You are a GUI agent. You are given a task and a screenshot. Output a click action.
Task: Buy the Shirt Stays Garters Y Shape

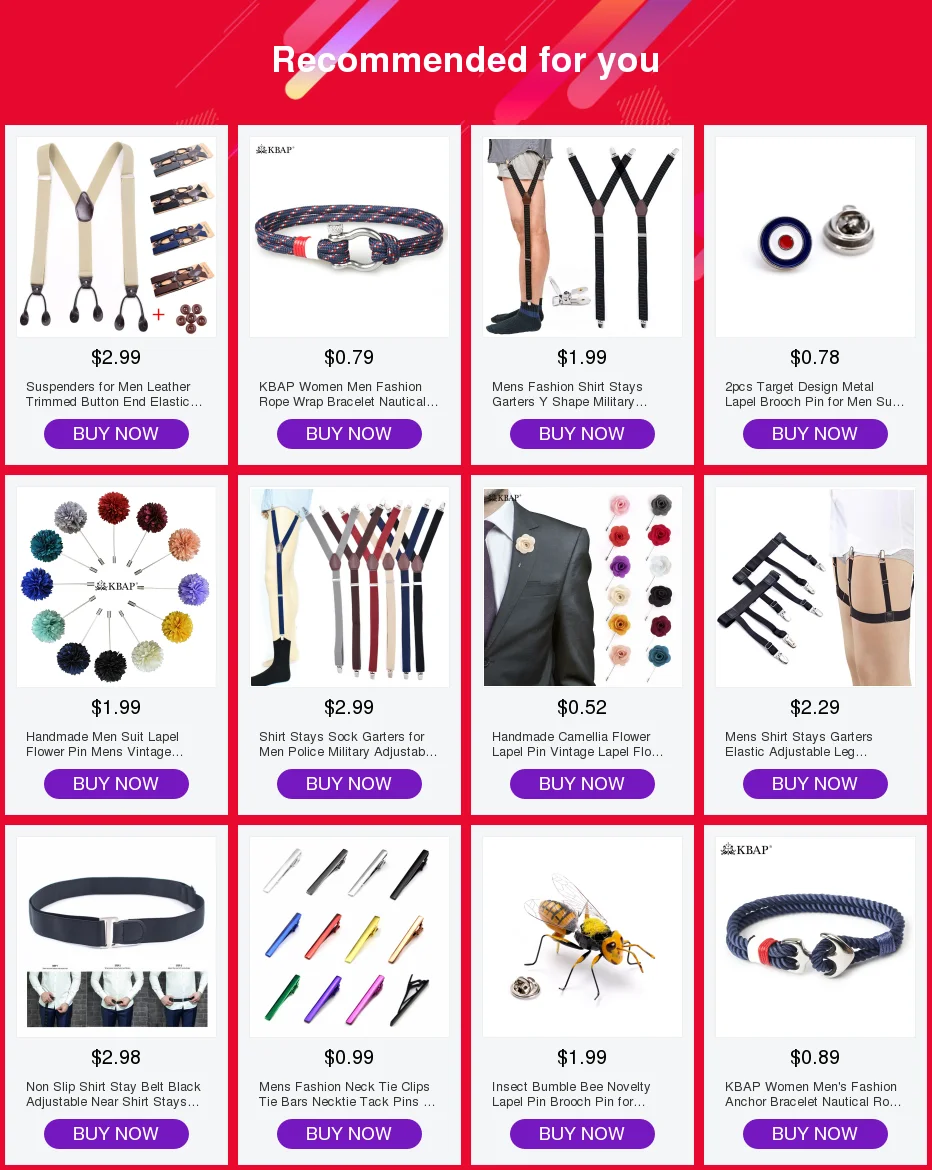(582, 434)
